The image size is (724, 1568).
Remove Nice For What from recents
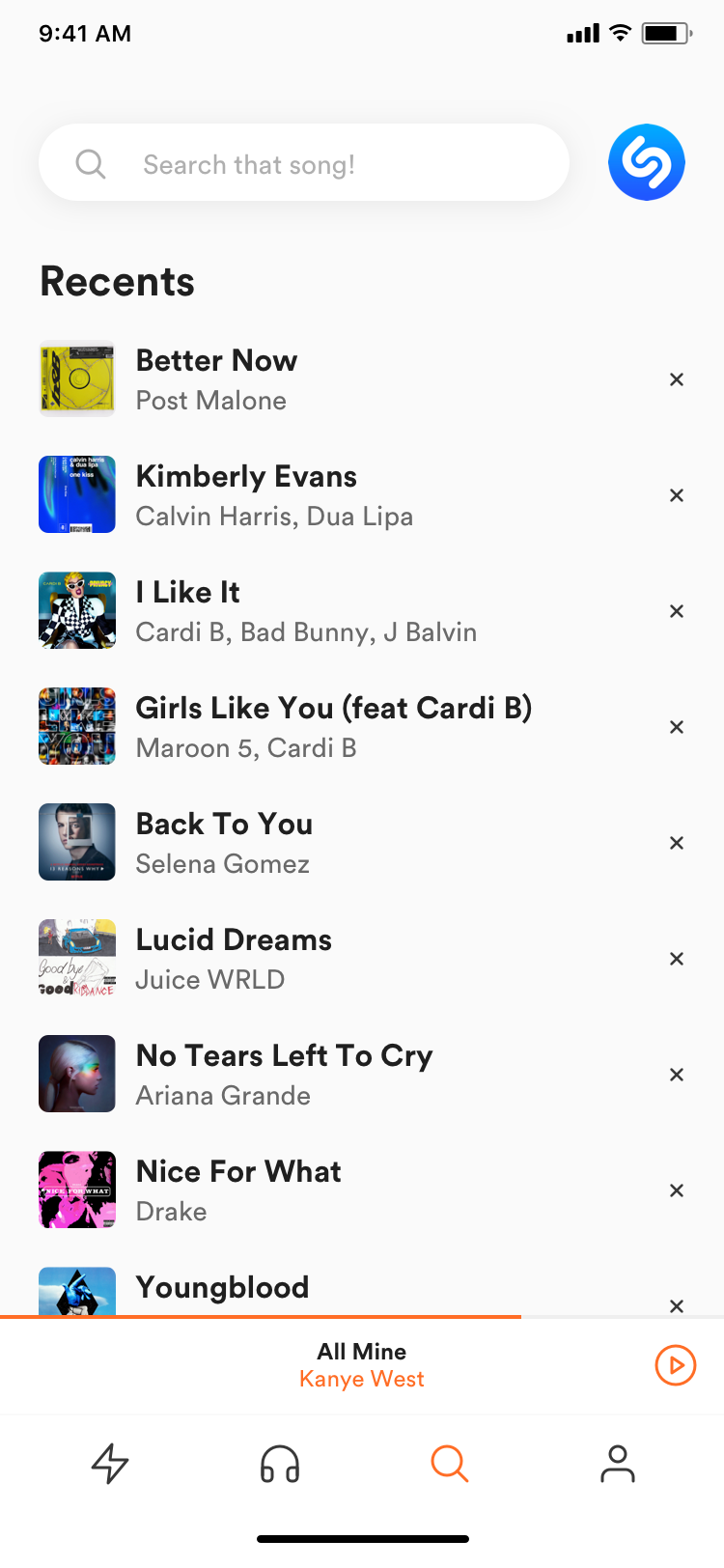tap(677, 1190)
